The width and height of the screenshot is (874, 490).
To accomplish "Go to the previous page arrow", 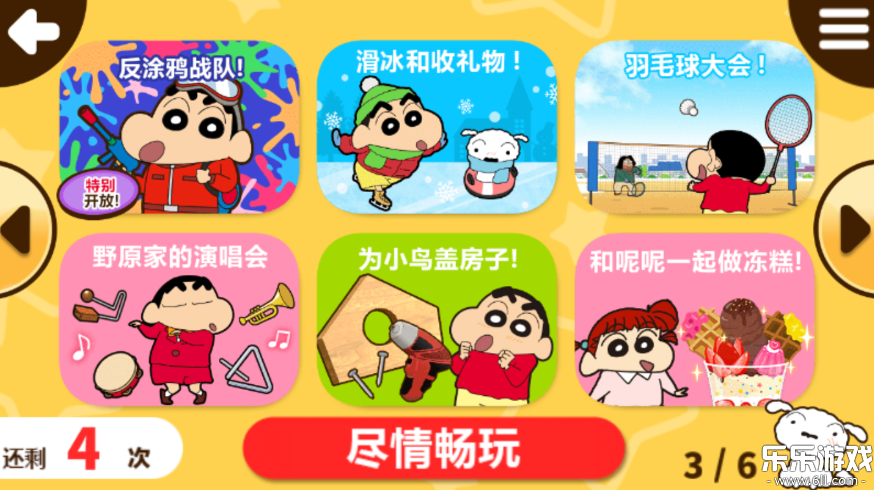I will [x=16, y=232].
